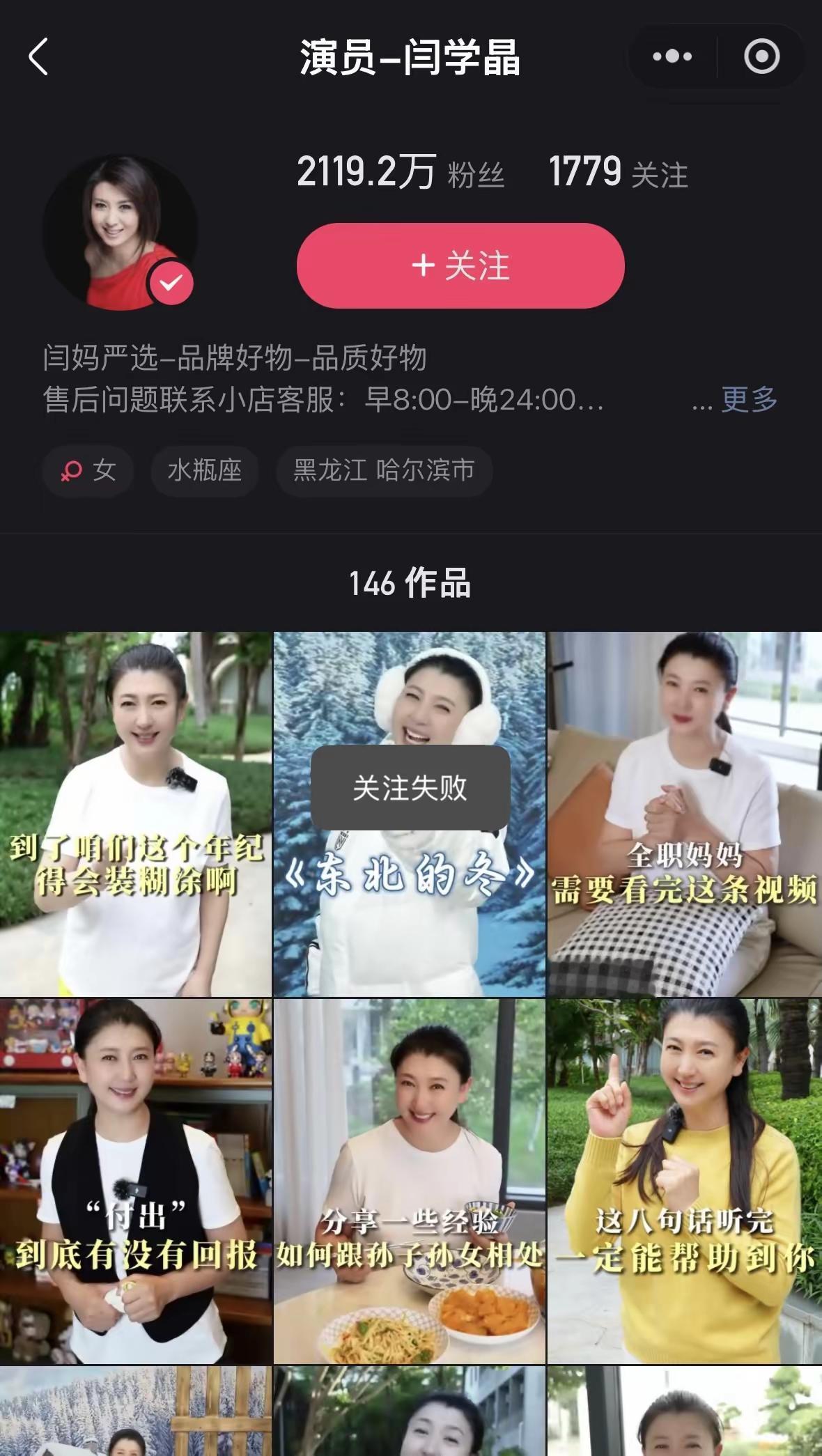Open the "付出"到底有没有回报 video
The width and height of the screenshot is (822, 1456).
click(x=137, y=1184)
